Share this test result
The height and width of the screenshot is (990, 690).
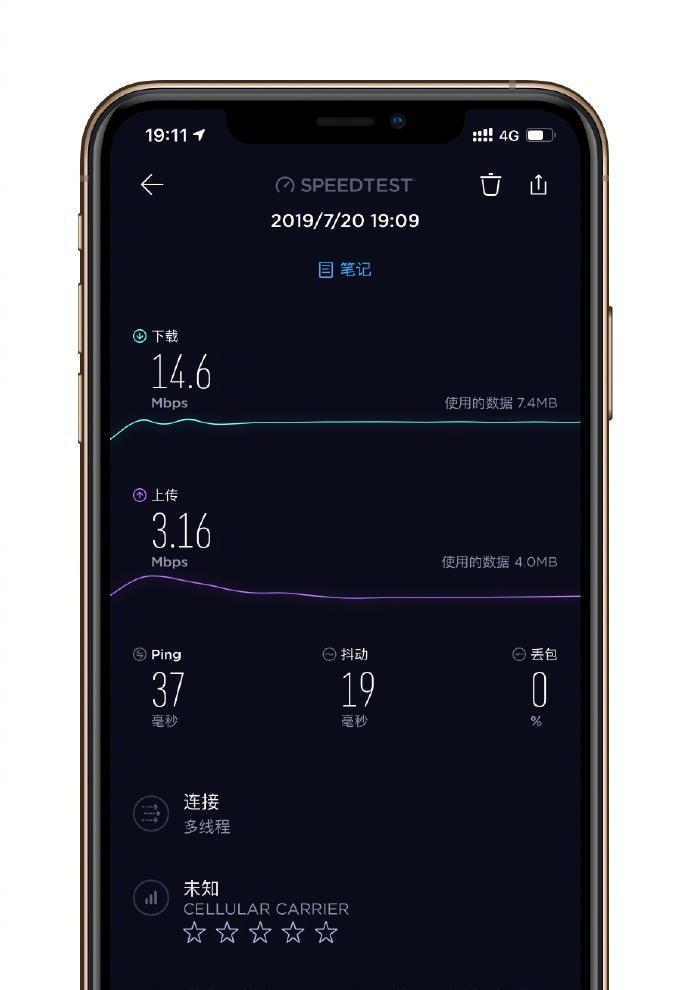pos(539,185)
